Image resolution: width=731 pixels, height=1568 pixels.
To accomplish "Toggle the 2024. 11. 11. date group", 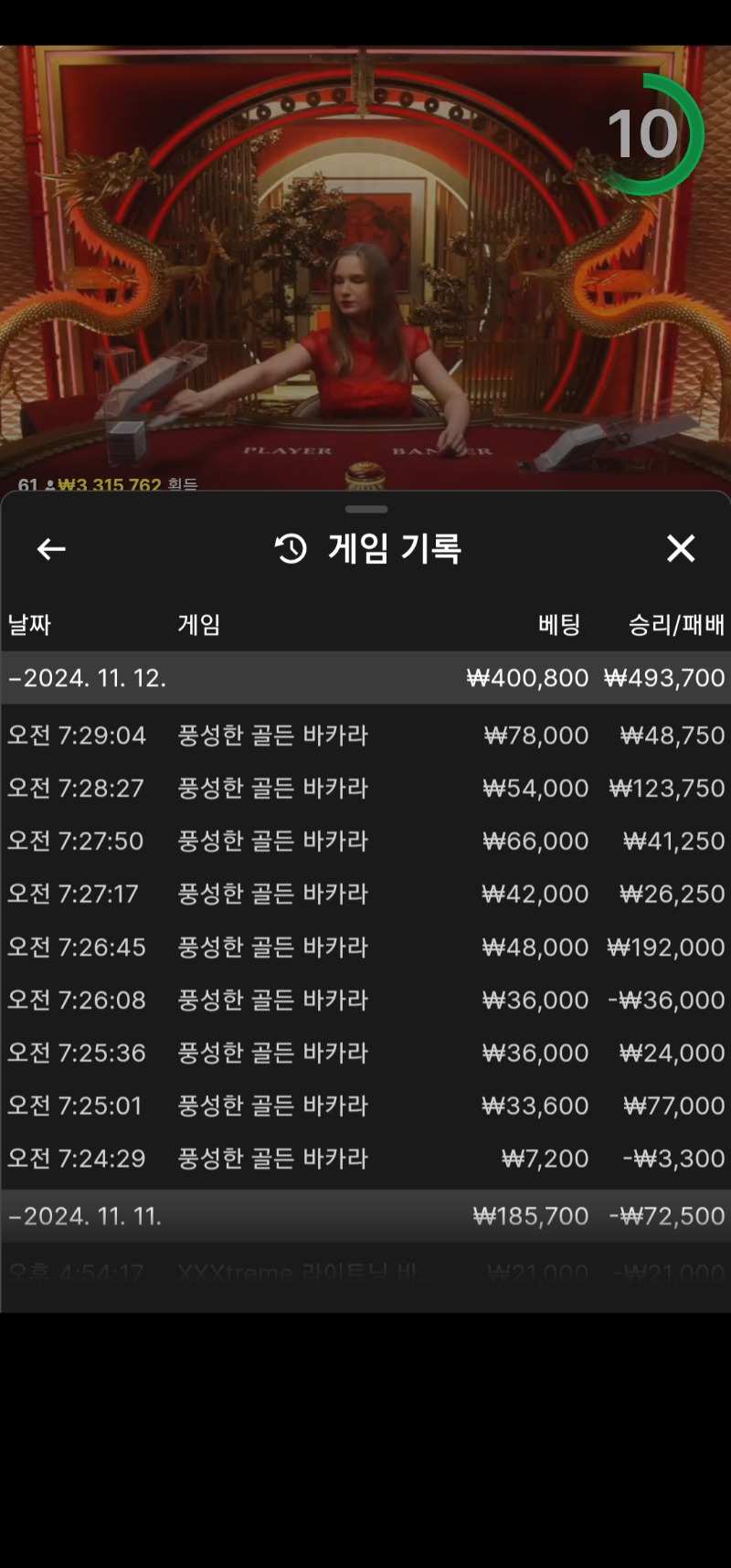I will tap(365, 1216).
